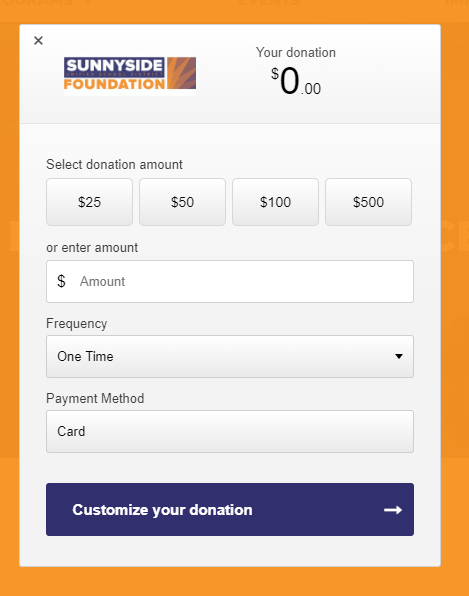Select the $500 donation button

tap(368, 202)
